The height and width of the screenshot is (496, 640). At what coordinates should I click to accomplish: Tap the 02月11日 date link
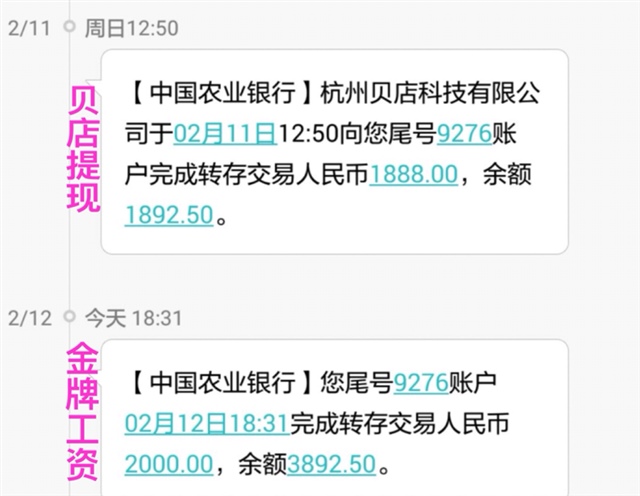point(225,133)
